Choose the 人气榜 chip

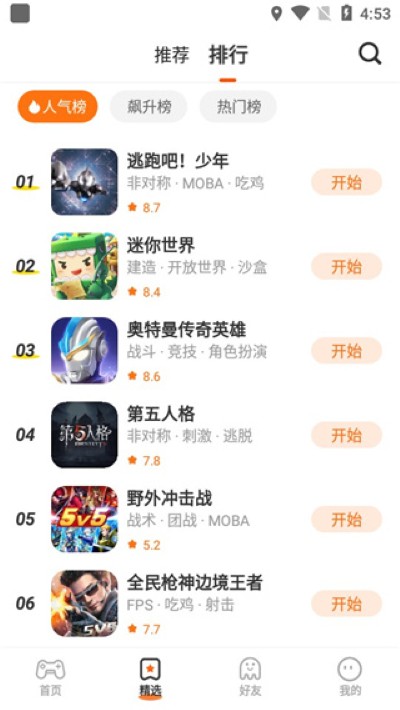(58, 106)
